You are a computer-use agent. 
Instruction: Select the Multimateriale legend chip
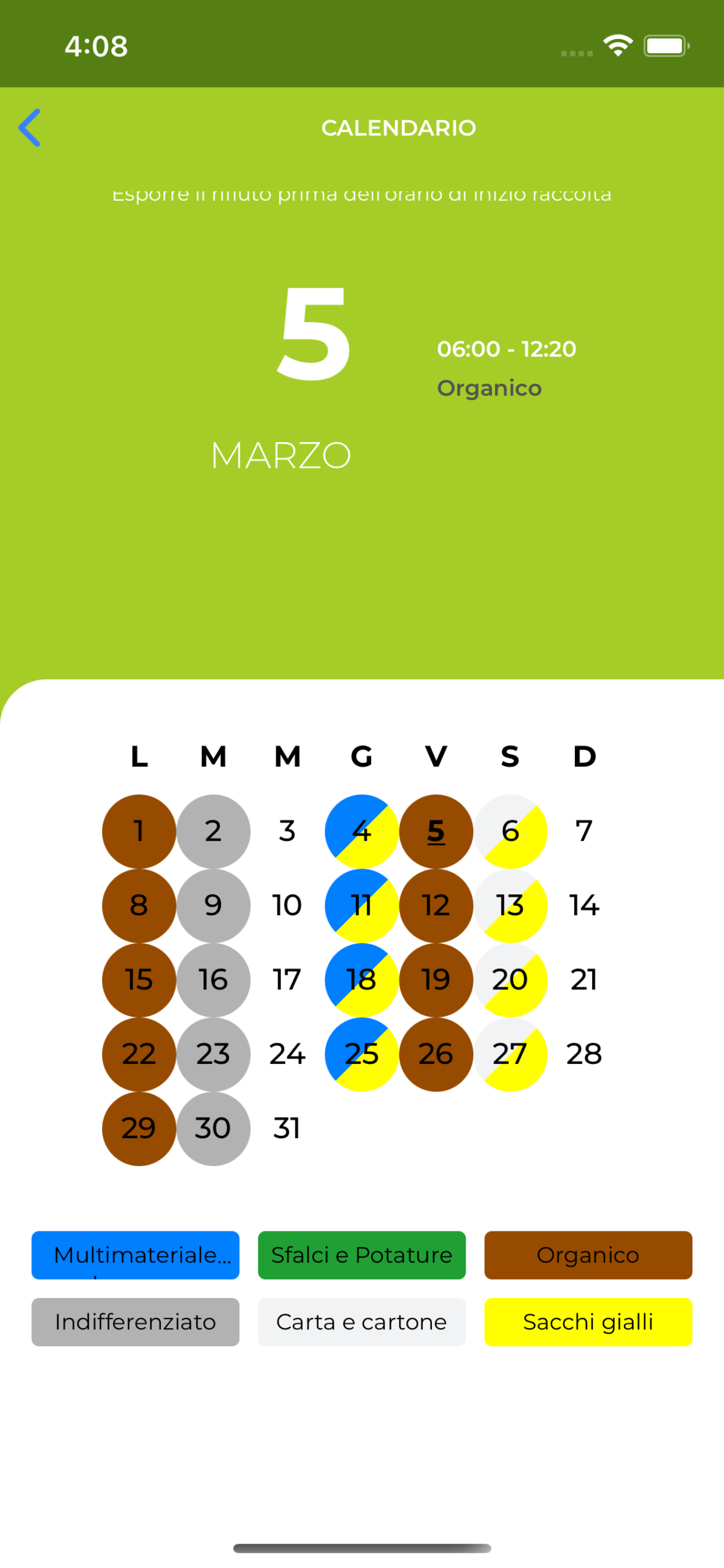[135, 1255]
